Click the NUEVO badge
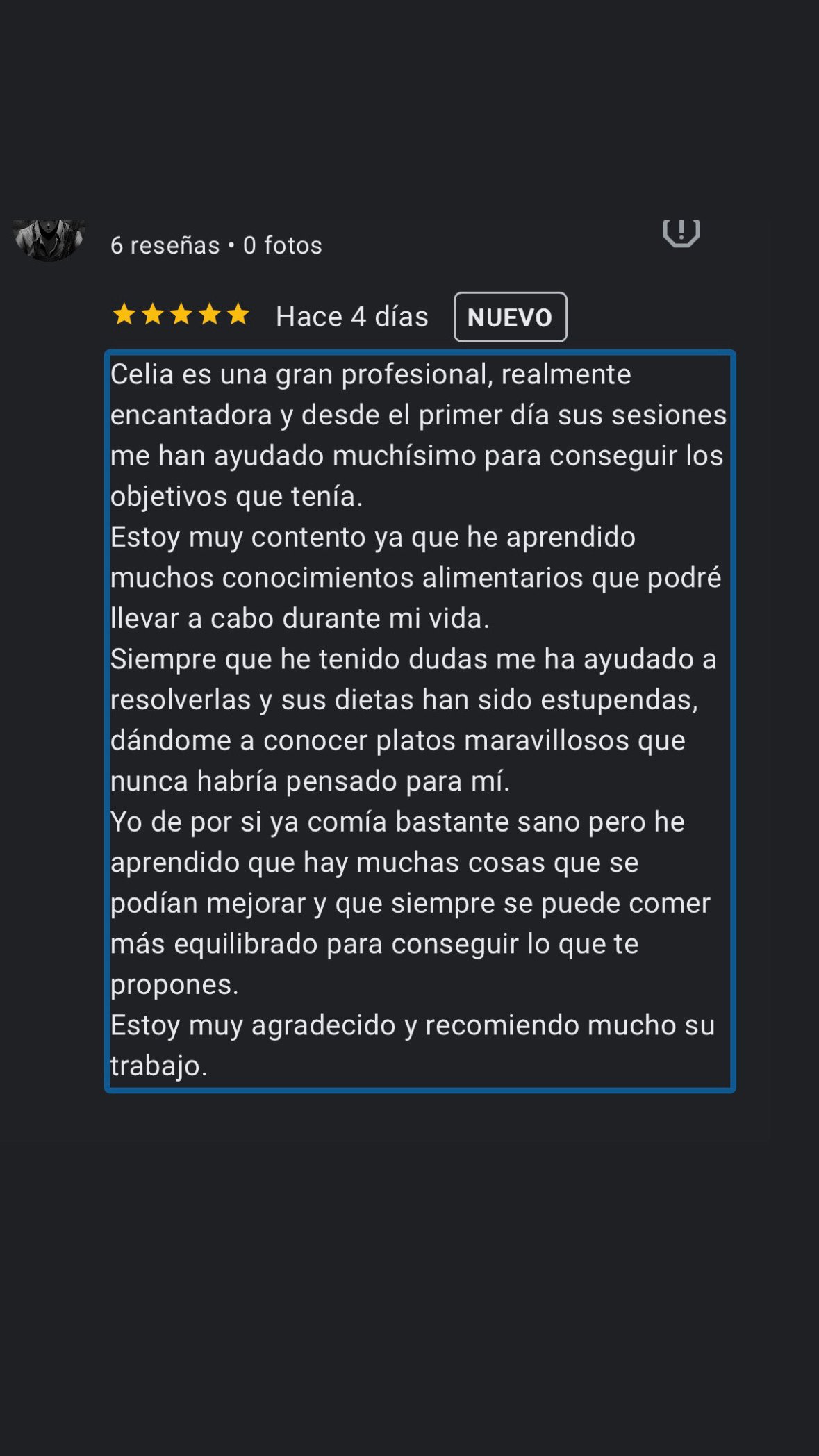Image resolution: width=819 pixels, height=1456 pixels. pyautogui.click(x=510, y=317)
